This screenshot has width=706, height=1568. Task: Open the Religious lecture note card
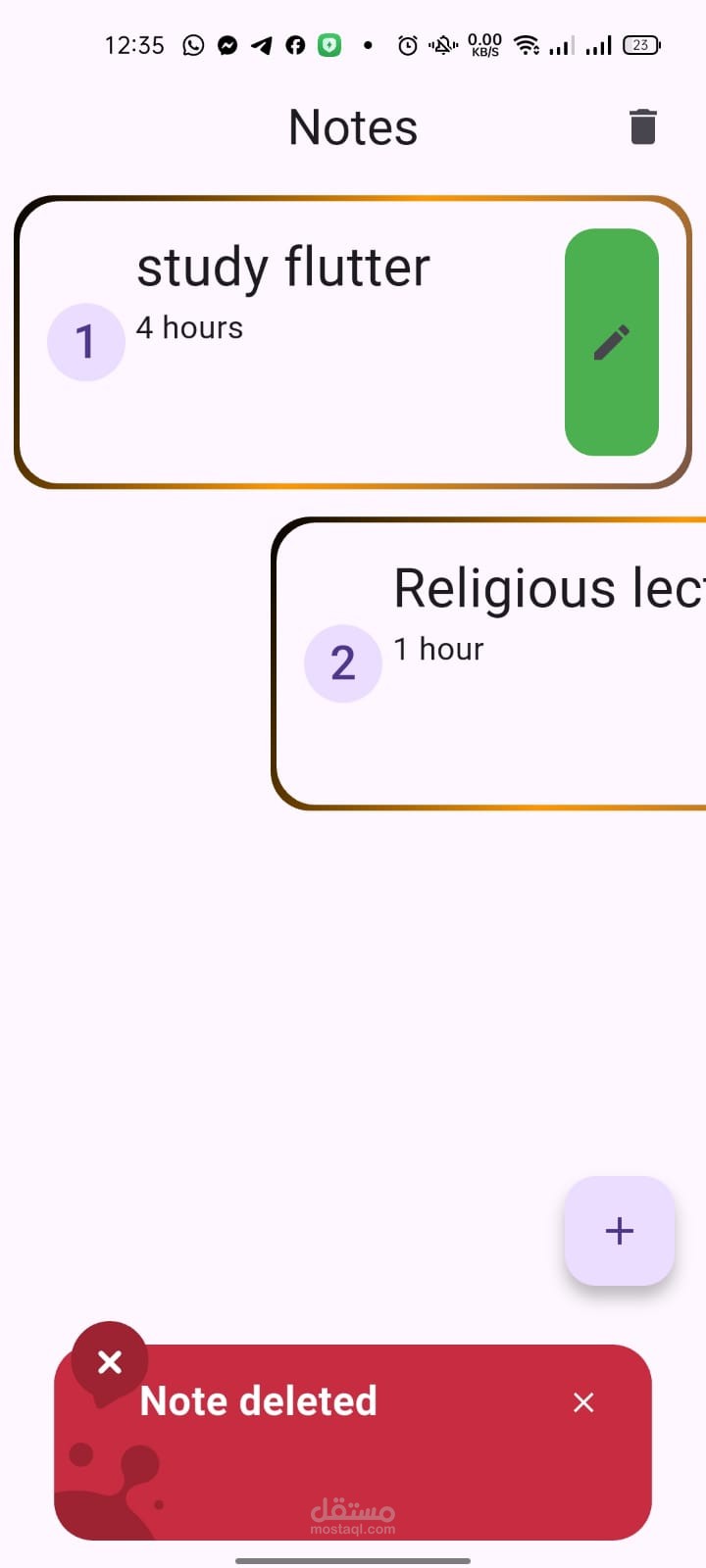[x=489, y=663]
